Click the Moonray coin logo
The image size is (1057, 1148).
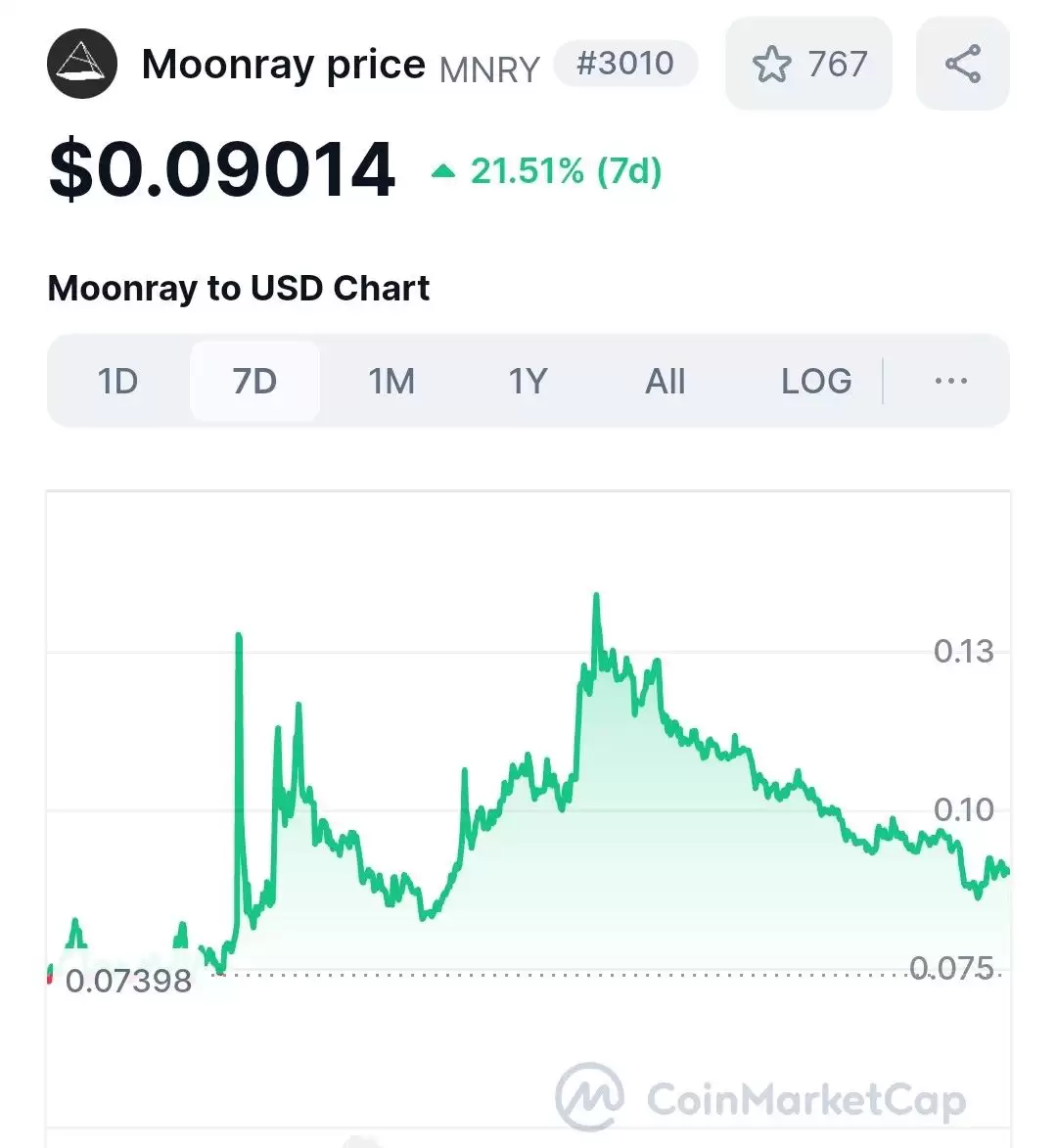coord(82,64)
